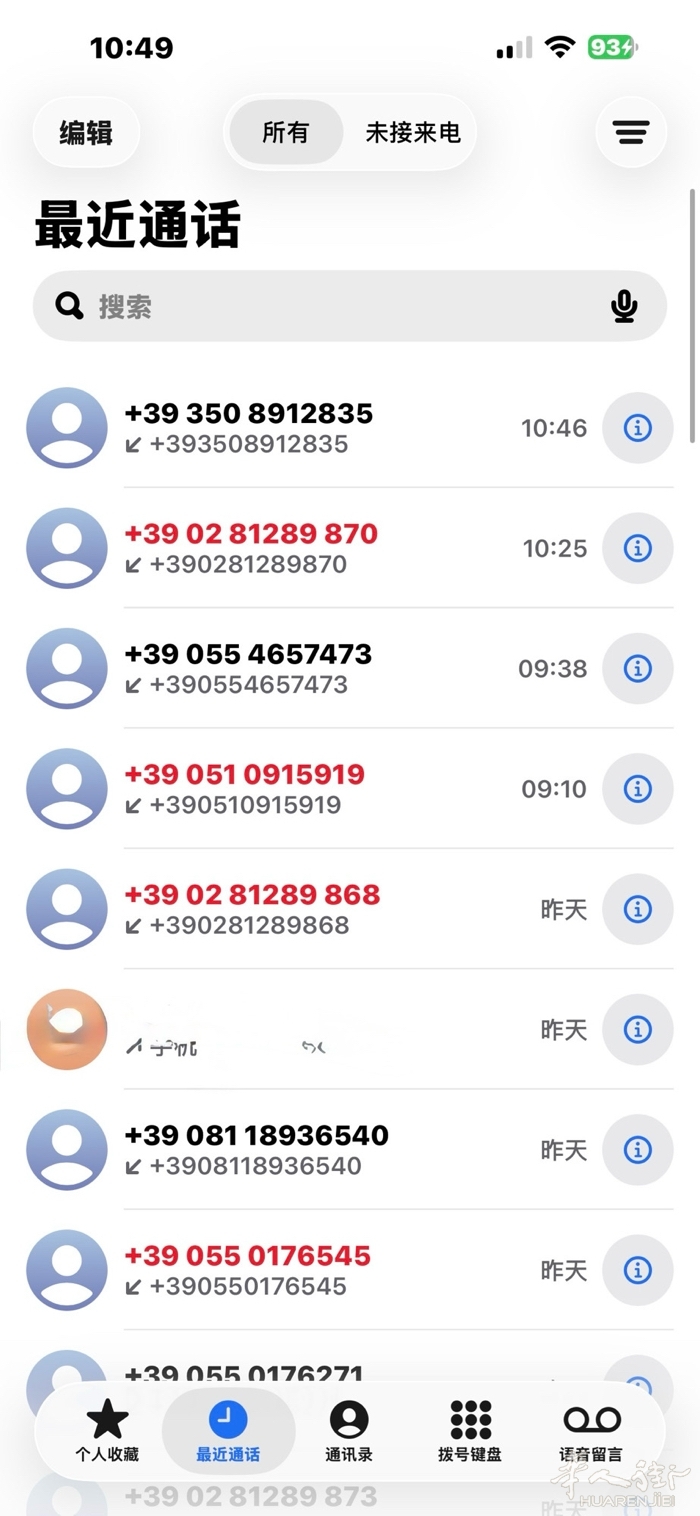The height and width of the screenshot is (1516, 700).
Task: Activate voice search microphone
Action: [x=624, y=306]
